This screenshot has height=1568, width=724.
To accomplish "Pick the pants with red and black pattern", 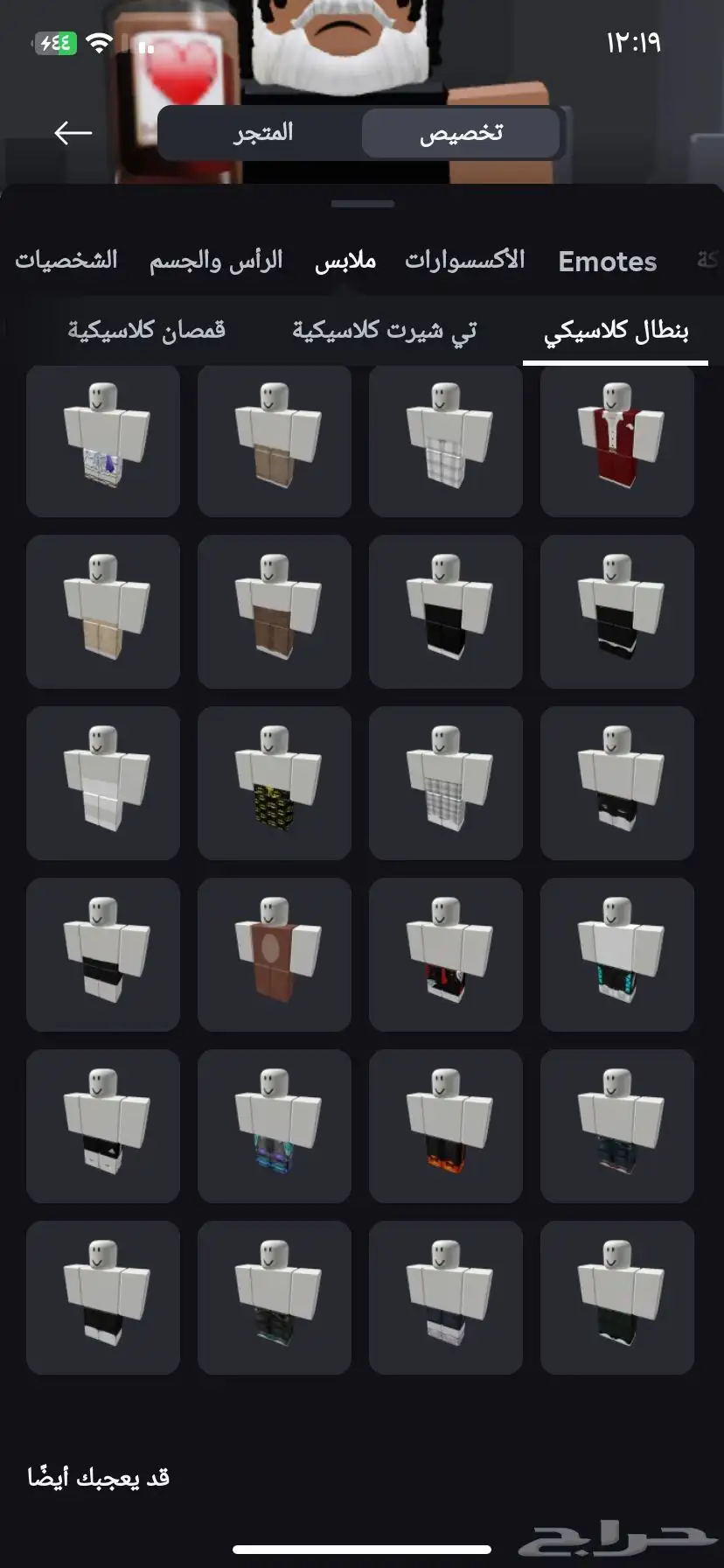I will coord(446,955).
